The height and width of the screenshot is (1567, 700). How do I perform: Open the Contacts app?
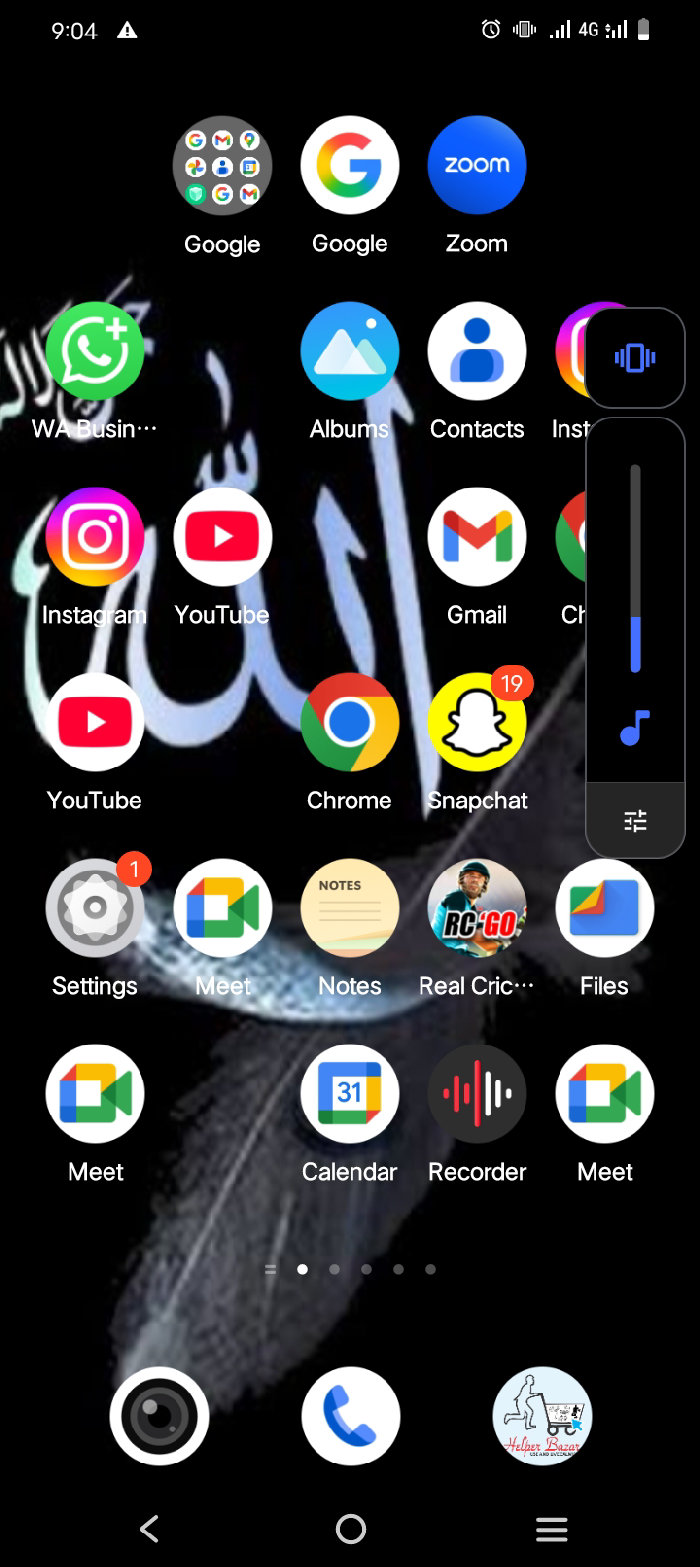(477, 352)
